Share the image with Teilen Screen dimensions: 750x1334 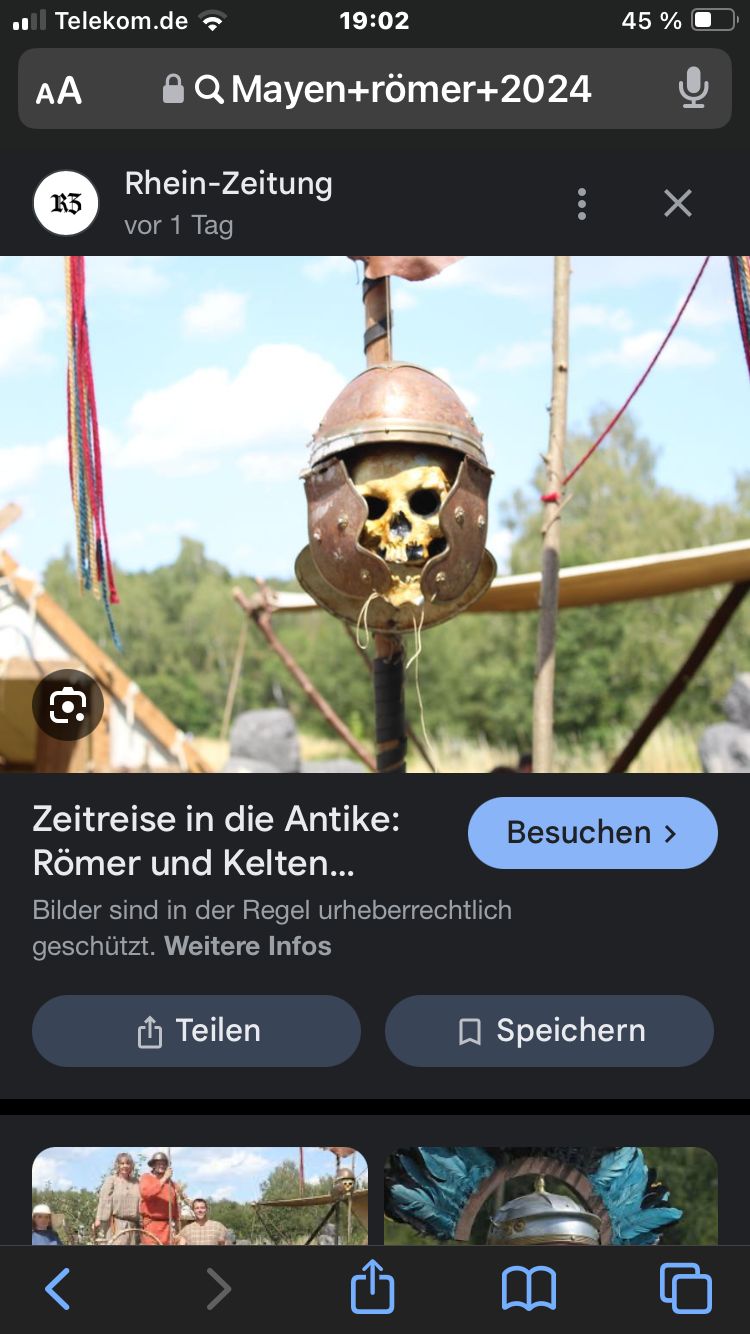coord(196,1031)
